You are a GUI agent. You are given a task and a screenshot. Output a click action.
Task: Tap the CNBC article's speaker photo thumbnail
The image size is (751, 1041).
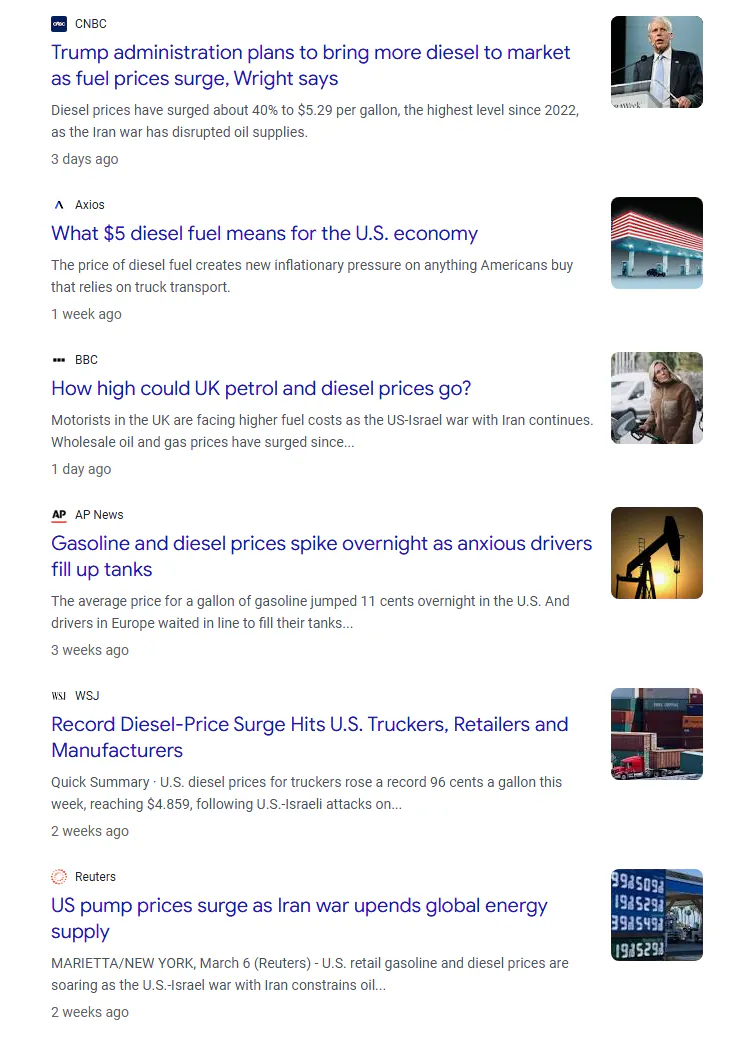656,62
